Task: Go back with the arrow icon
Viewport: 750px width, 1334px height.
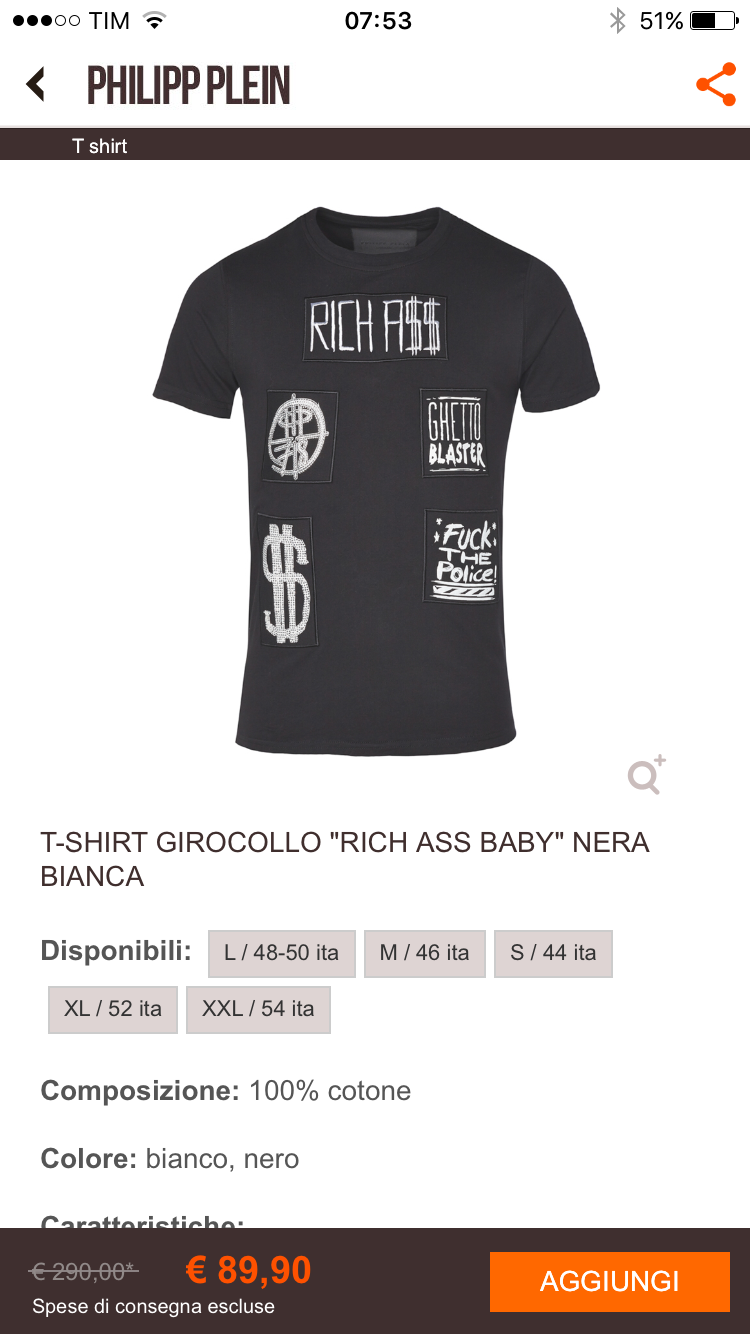Action: click(x=36, y=85)
